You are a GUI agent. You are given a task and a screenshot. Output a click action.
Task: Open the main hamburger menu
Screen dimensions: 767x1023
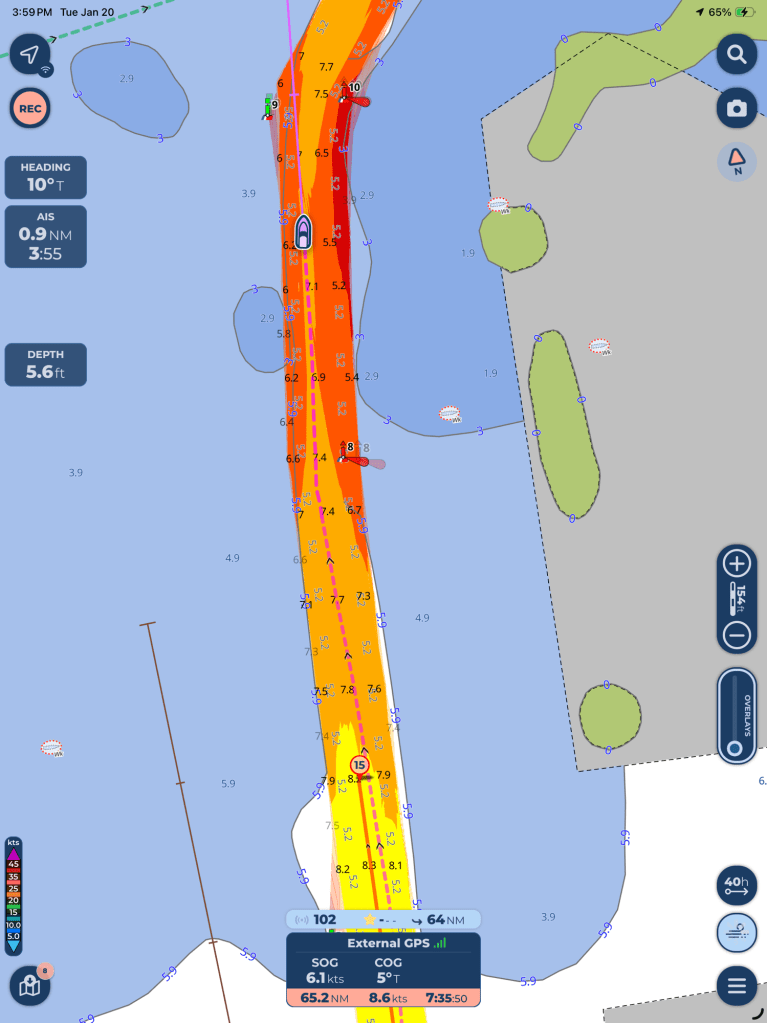coord(737,986)
